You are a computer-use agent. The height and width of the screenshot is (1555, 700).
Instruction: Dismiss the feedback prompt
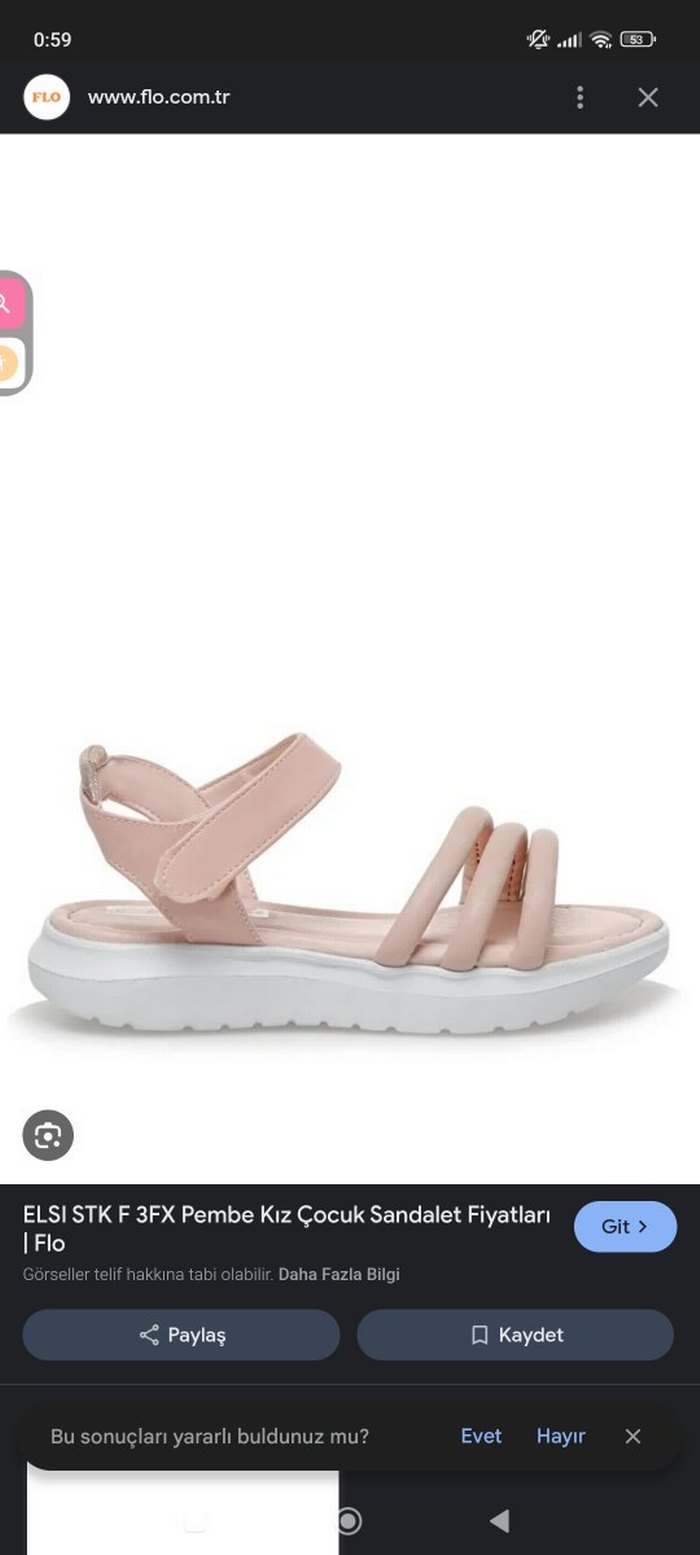633,1436
